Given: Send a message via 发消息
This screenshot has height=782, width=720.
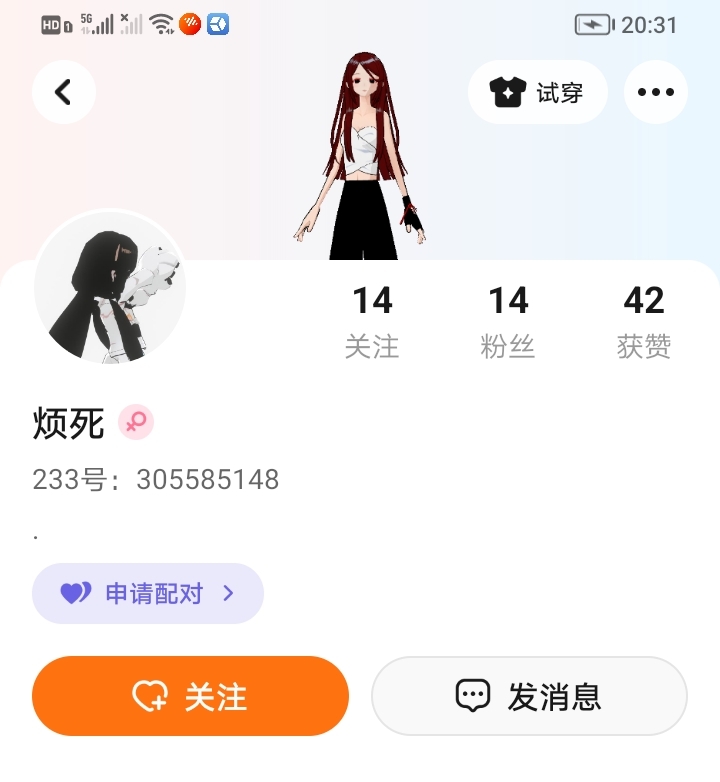Looking at the screenshot, I should click(530, 696).
